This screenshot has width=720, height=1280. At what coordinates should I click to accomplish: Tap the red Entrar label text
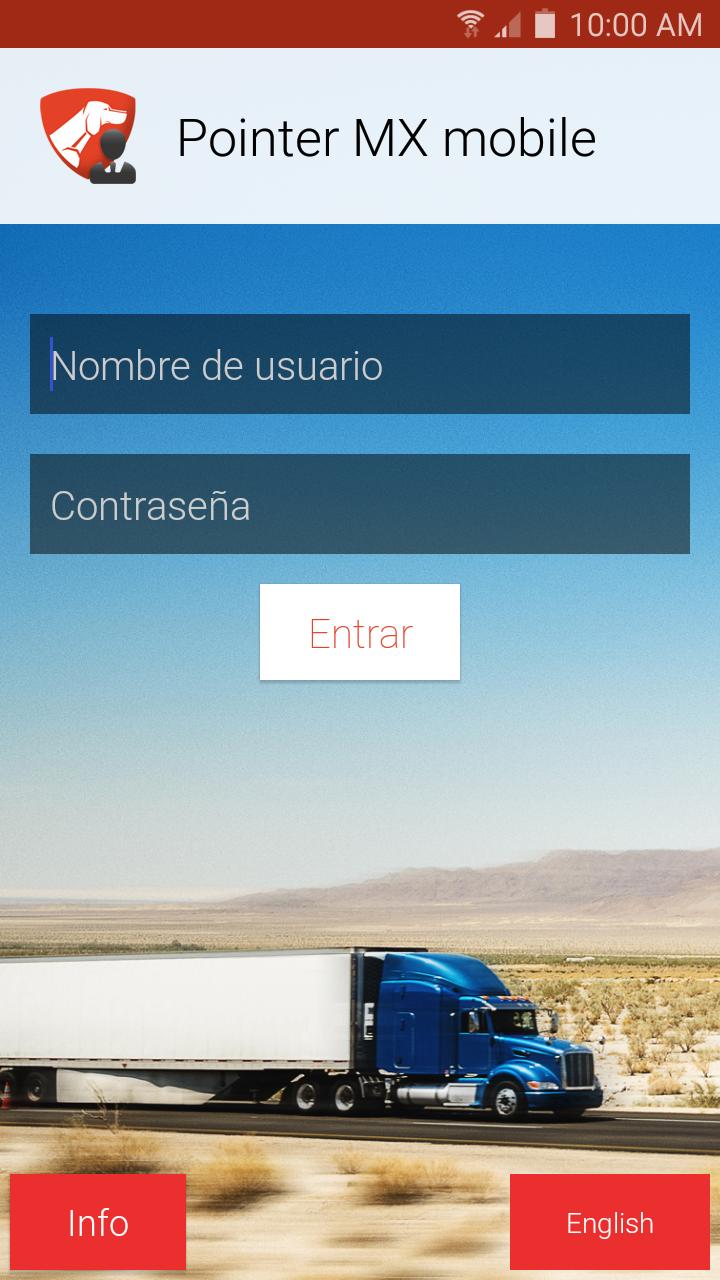click(x=360, y=631)
